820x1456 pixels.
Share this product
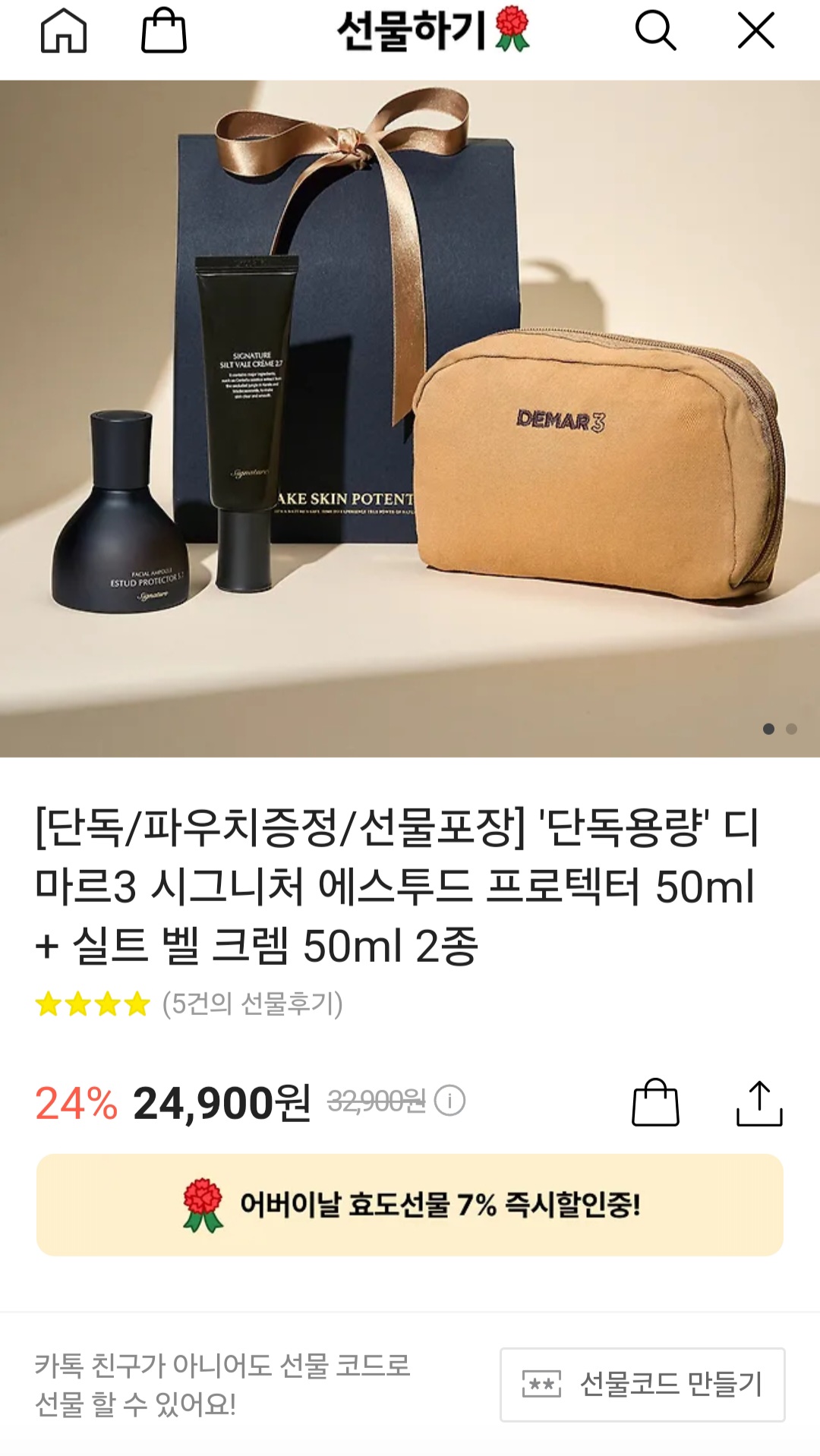point(758,1103)
